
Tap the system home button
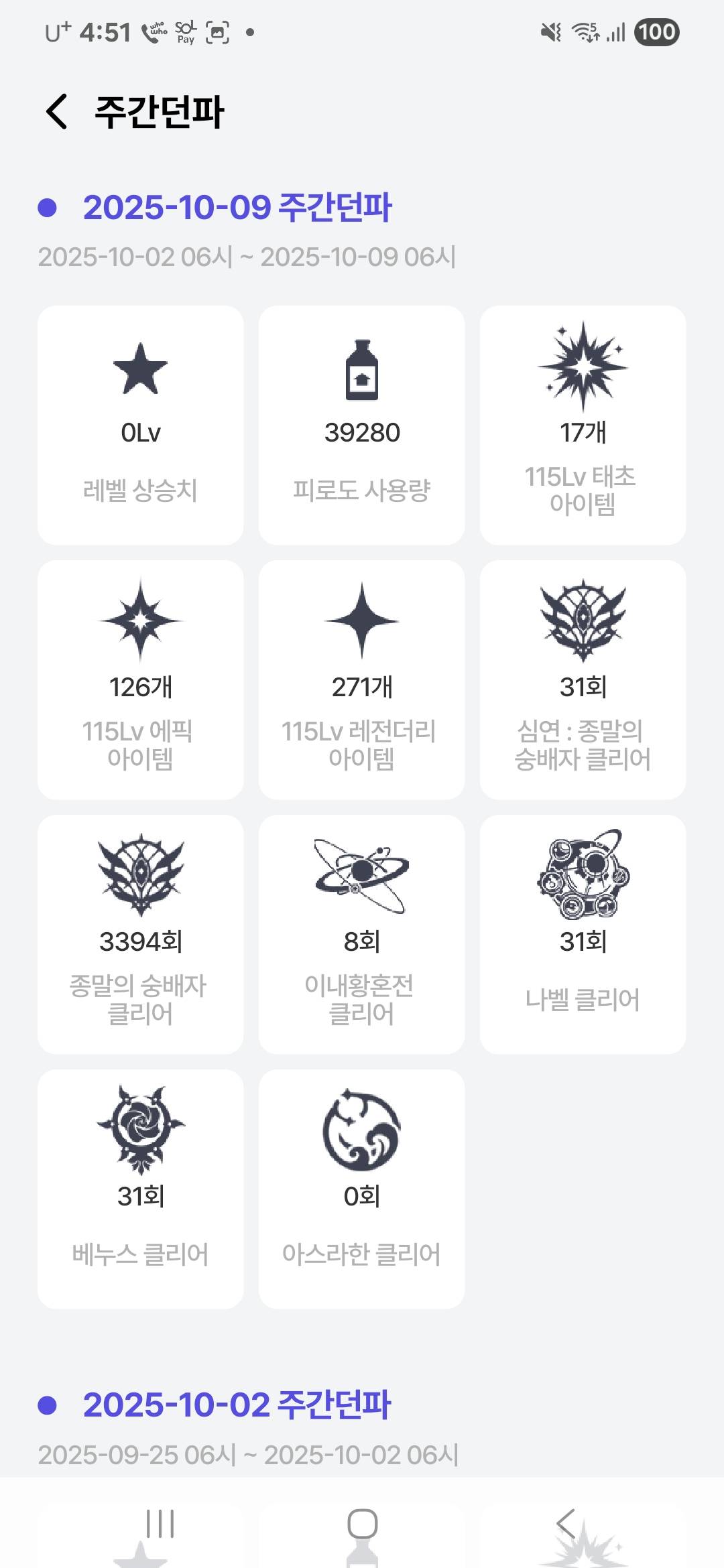362,1524
